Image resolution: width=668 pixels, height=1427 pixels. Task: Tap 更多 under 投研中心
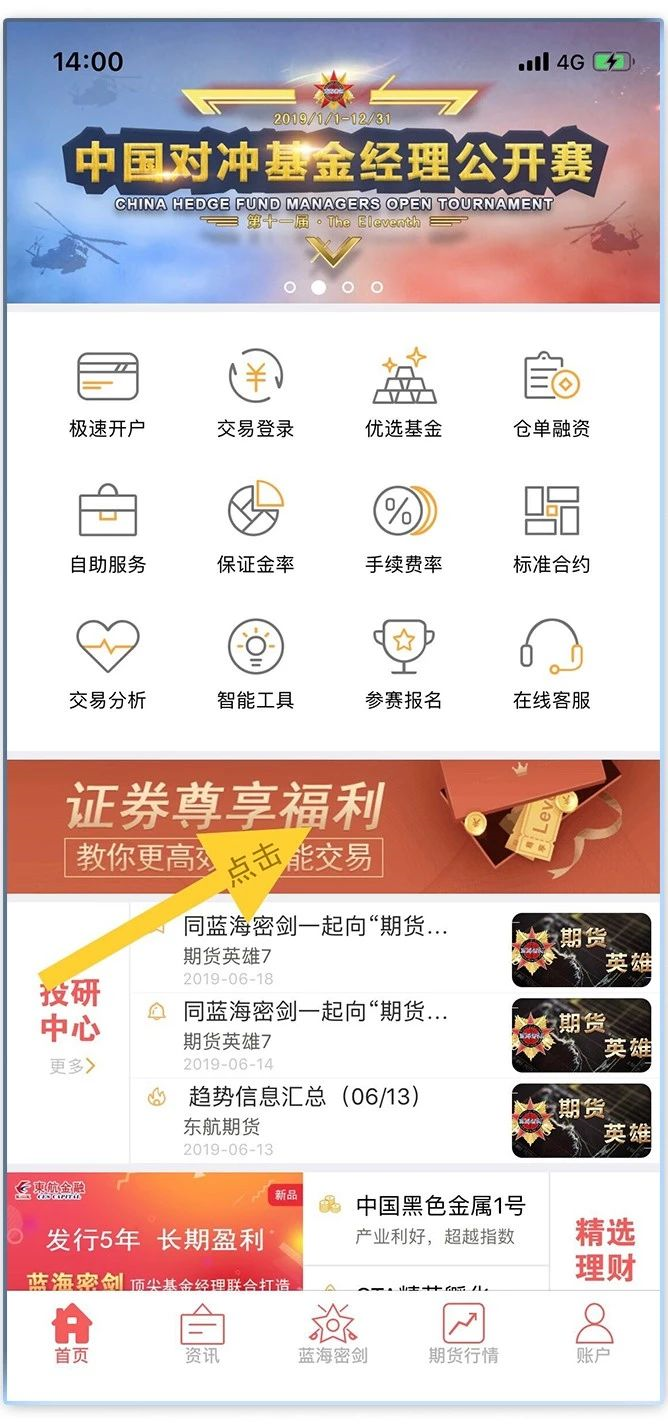pyautogui.click(x=72, y=1066)
